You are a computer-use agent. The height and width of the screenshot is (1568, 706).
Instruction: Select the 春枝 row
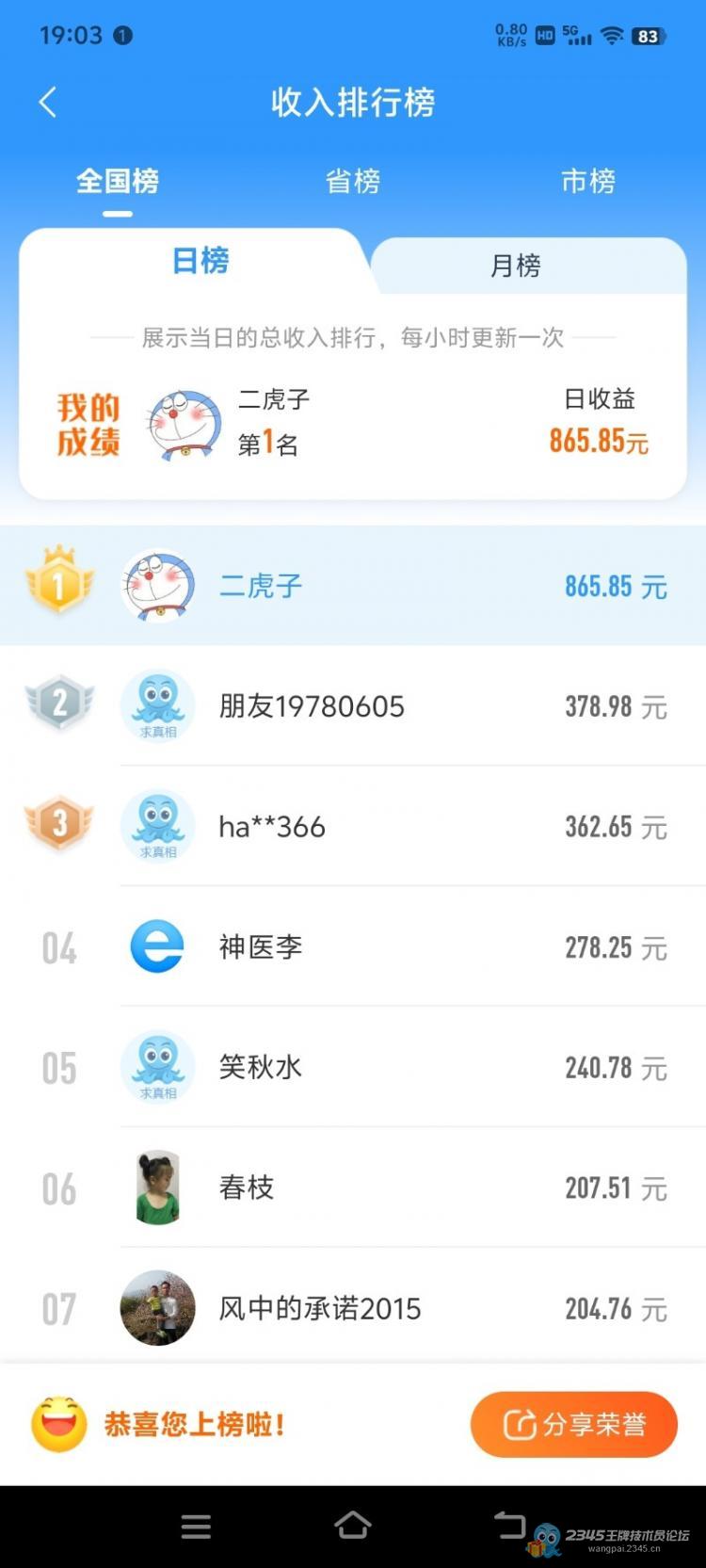pyautogui.click(x=353, y=1188)
